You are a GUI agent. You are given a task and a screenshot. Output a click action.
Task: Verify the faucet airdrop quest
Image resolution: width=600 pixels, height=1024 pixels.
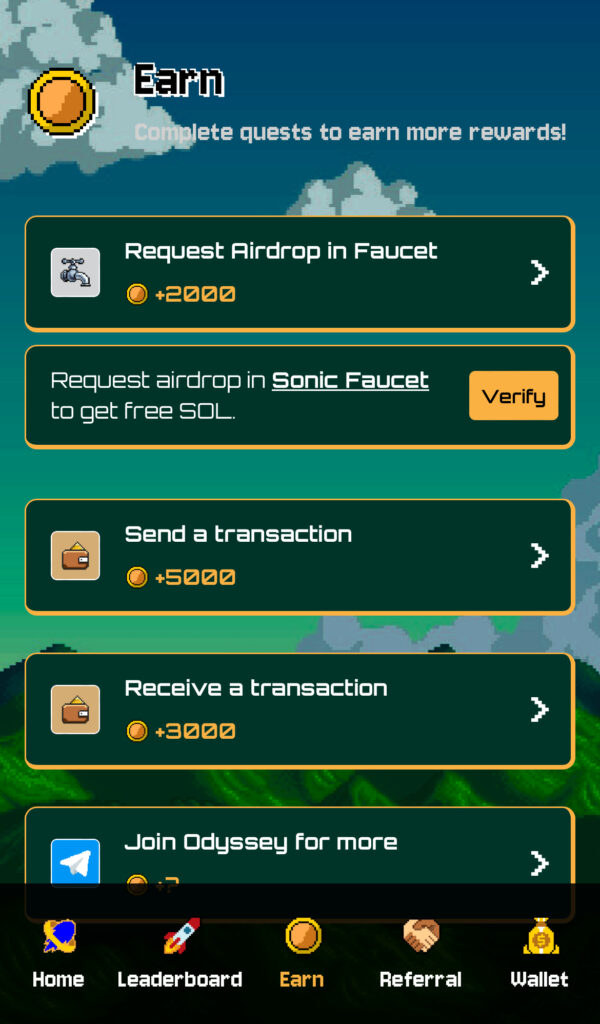point(513,396)
